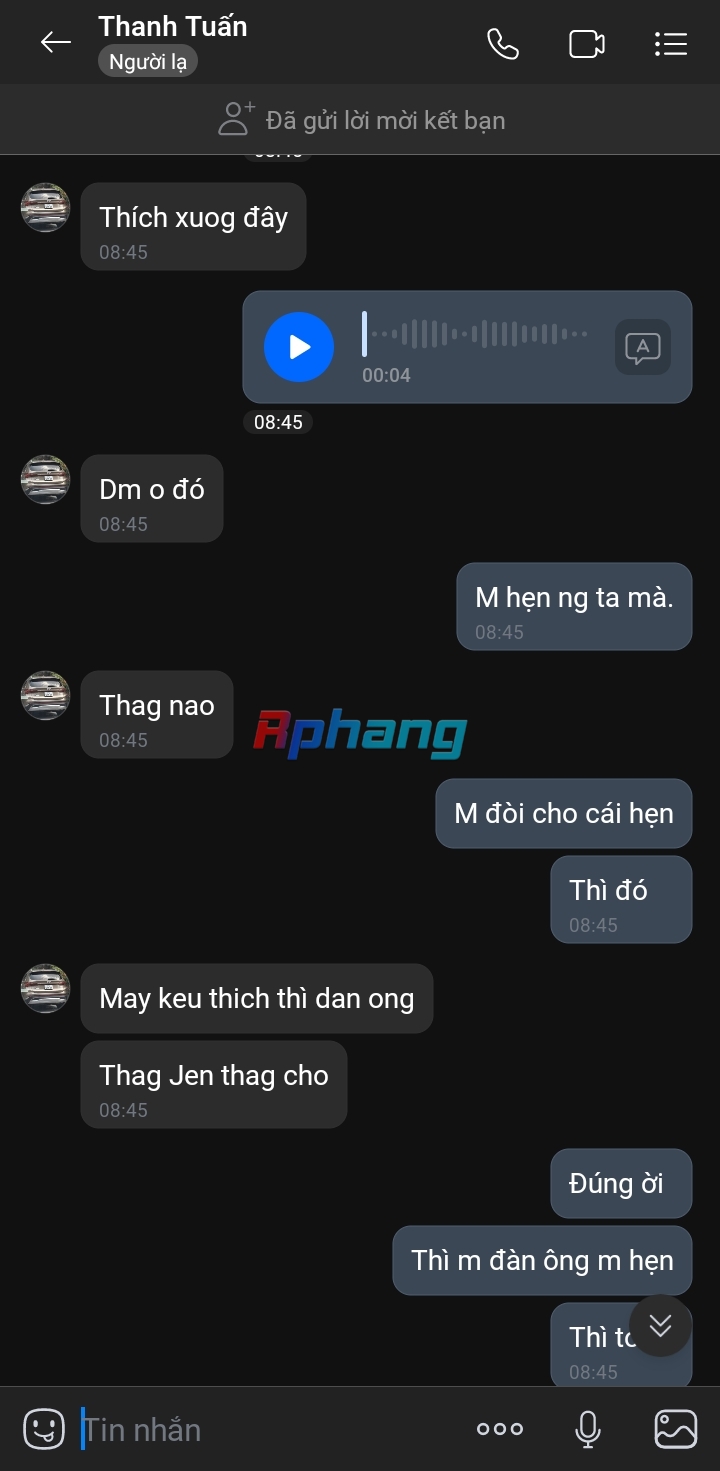Image resolution: width=720 pixels, height=1471 pixels.
Task: Attach a photo from gallery
Action: pyautogui.click(x=676, y=1429)
